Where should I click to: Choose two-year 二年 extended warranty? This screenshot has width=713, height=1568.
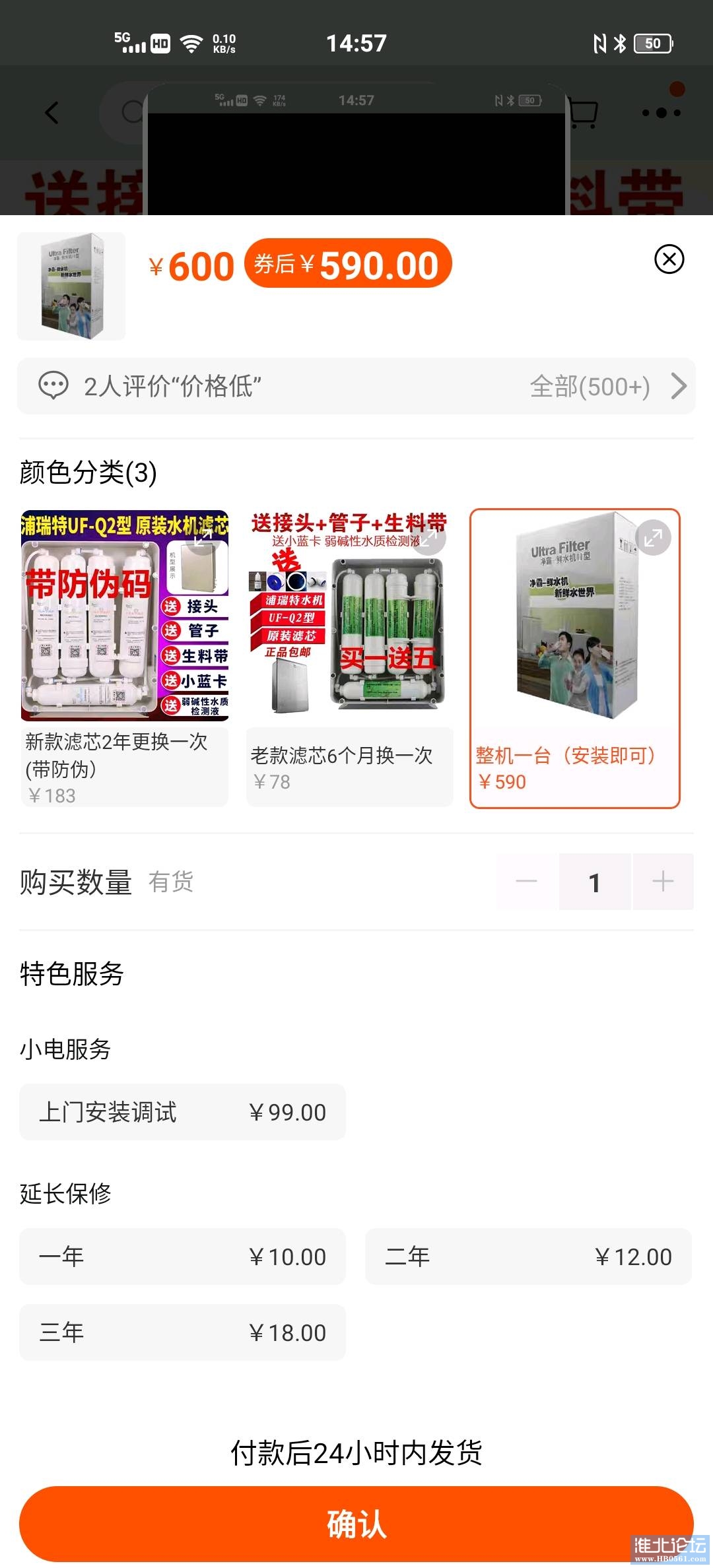pyautogui.click(x=528, y=1257)
